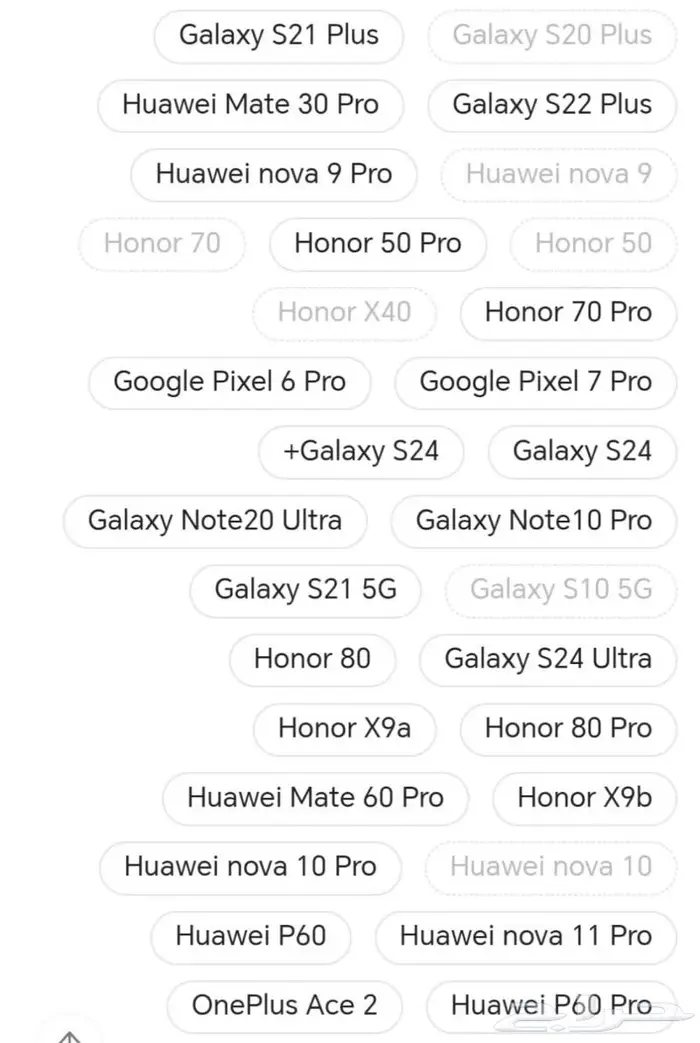Select Huawei nova 10 Pro

coord(250,867)
